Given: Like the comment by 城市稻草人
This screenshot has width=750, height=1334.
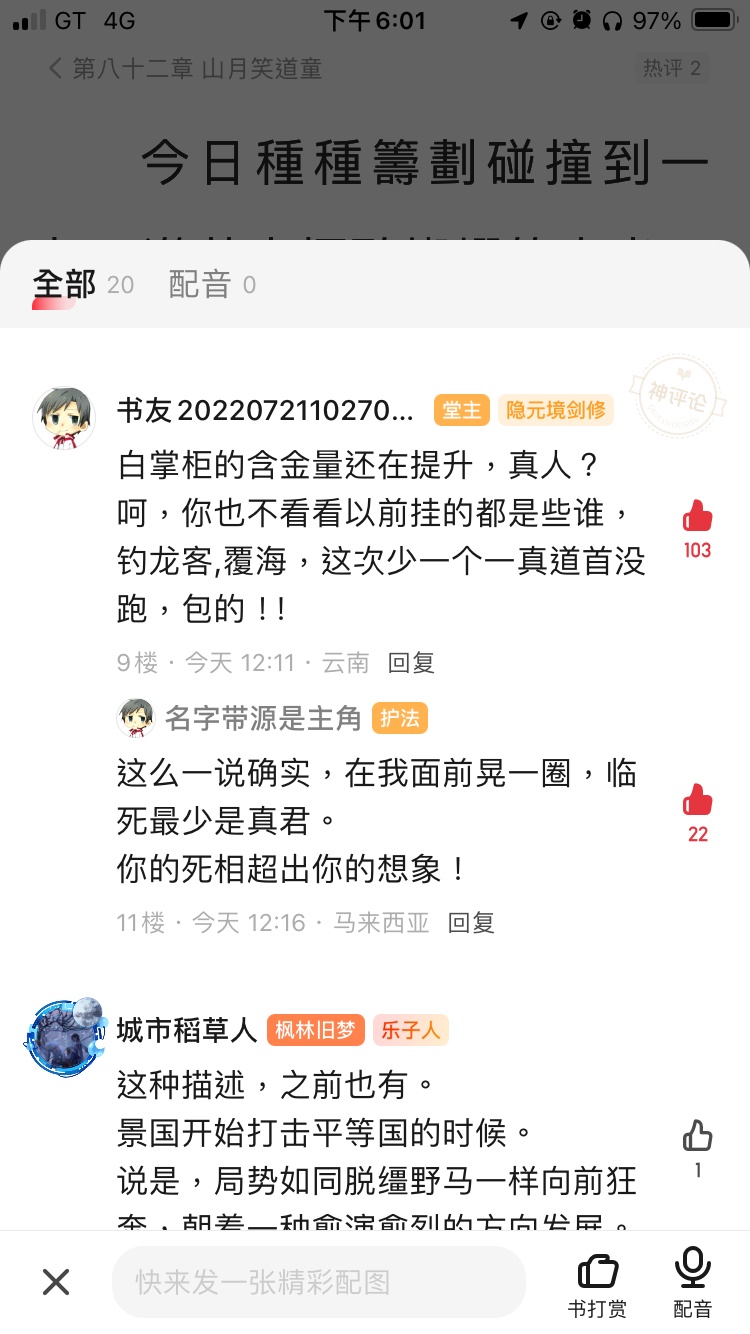Looking at the screenshot, I should click(x=697, y=1136).
